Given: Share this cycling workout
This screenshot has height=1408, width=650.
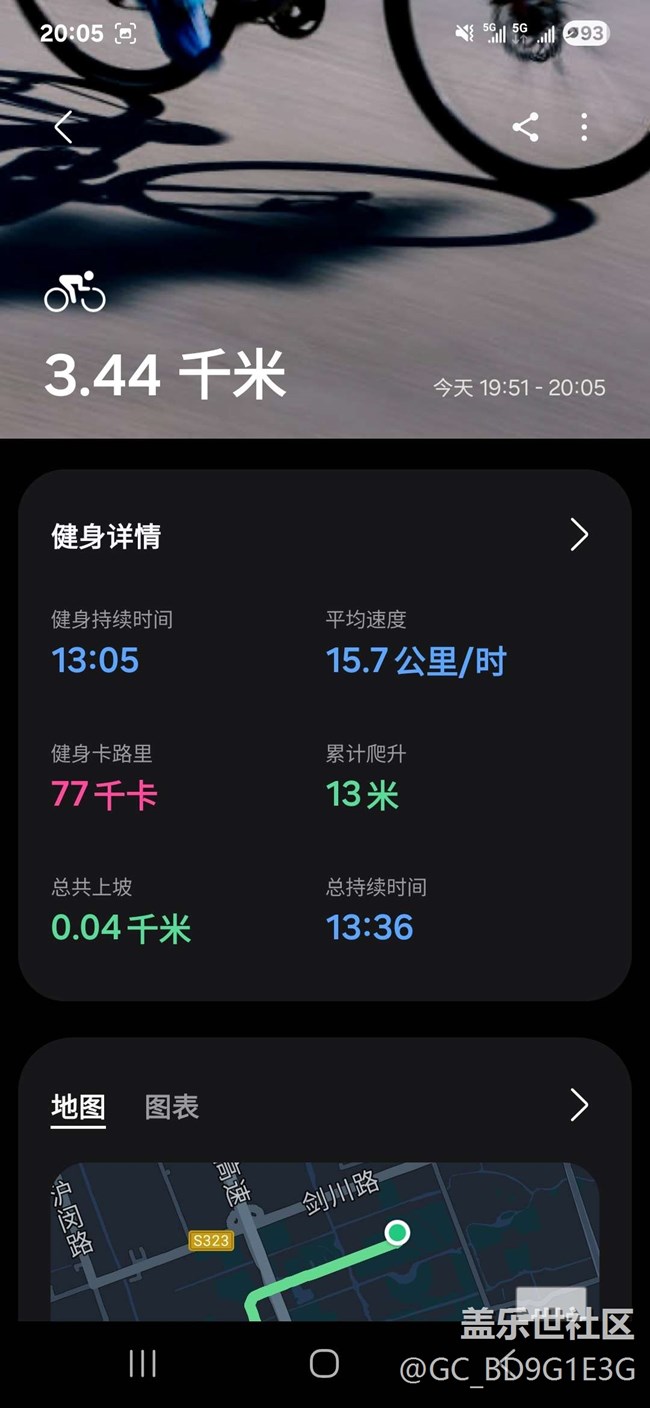Looking at the screenshot, I should (525, 127).
